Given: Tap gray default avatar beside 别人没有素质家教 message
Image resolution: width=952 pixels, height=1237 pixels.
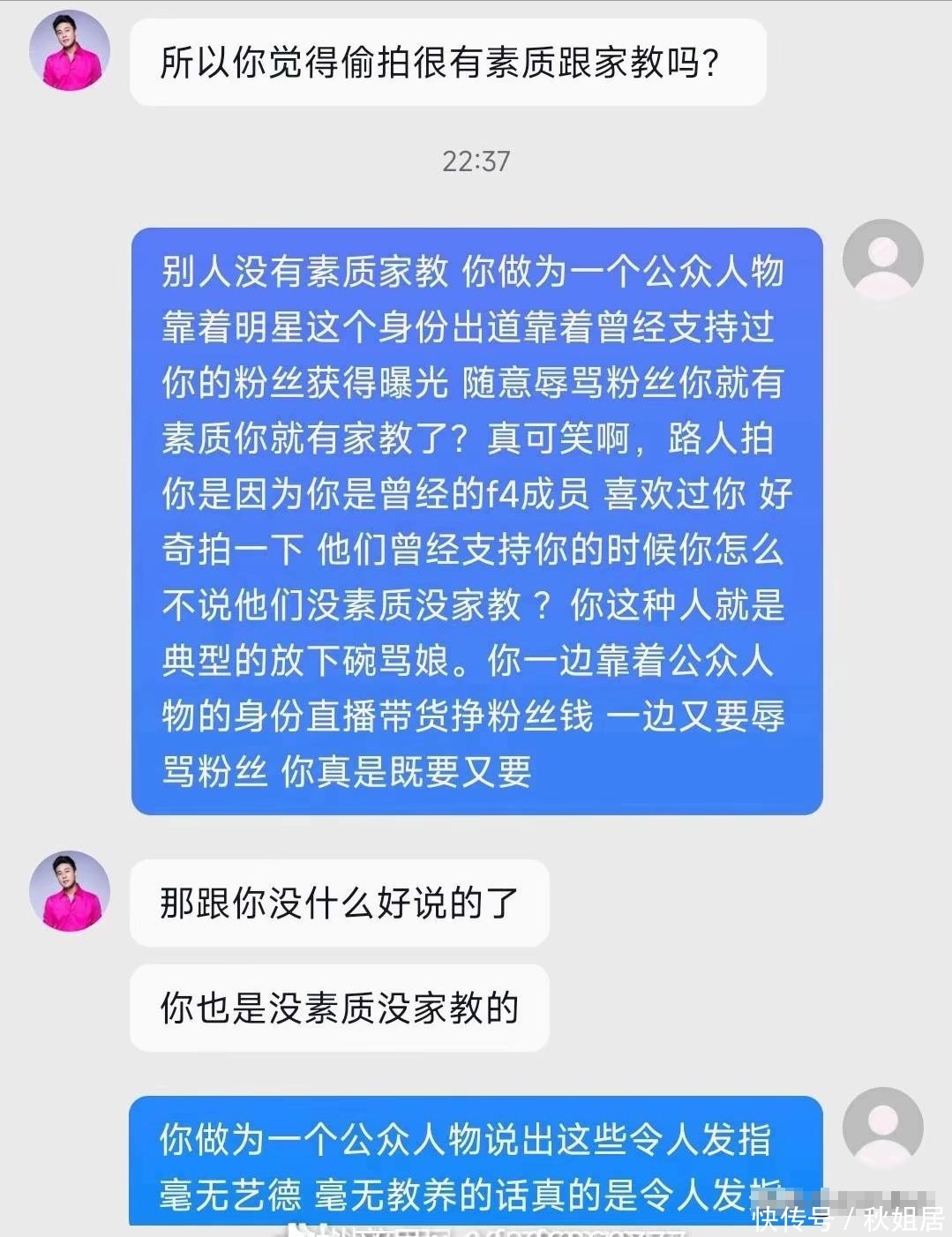Looking at the screenshot, I should point(882,259).
